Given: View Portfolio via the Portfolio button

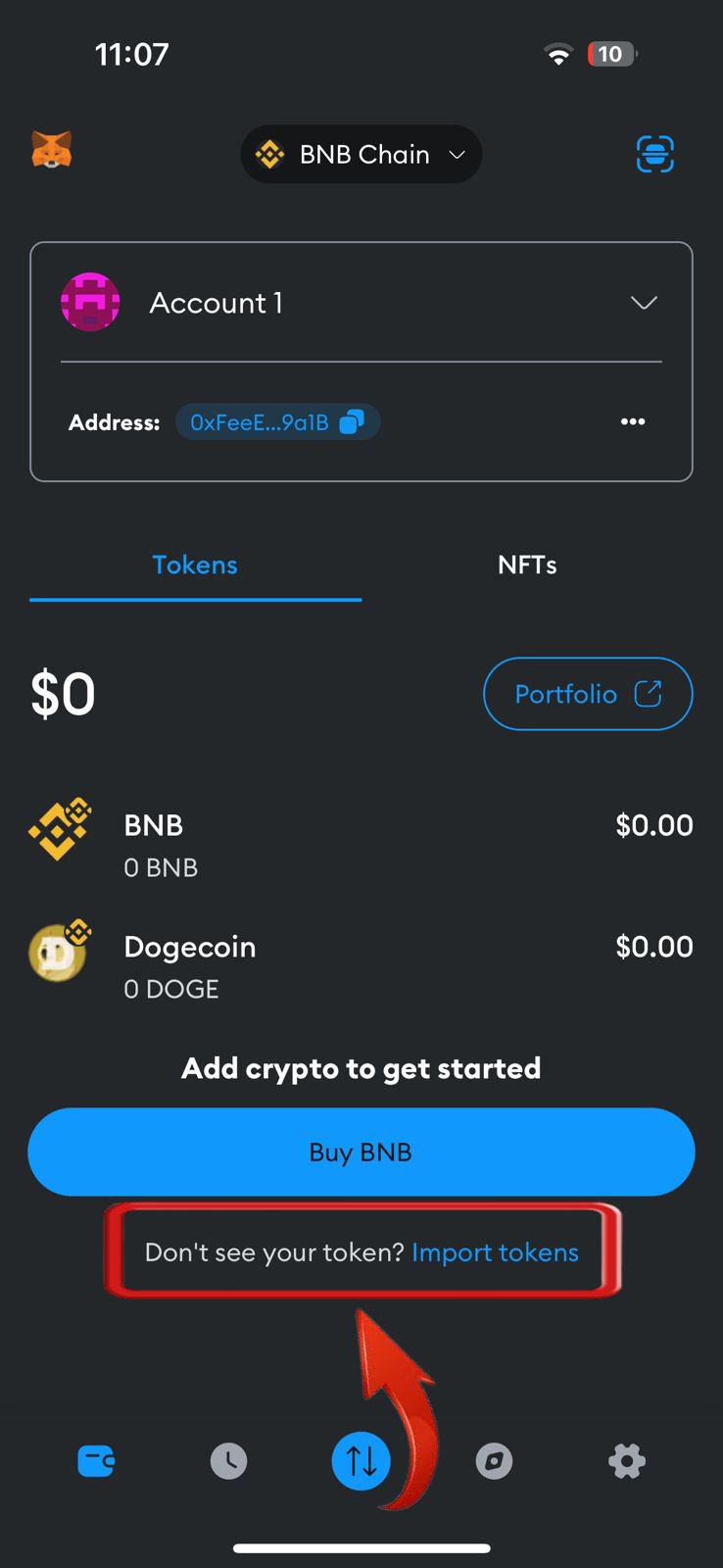Looking at the screenshot, I should coord(588,694).
